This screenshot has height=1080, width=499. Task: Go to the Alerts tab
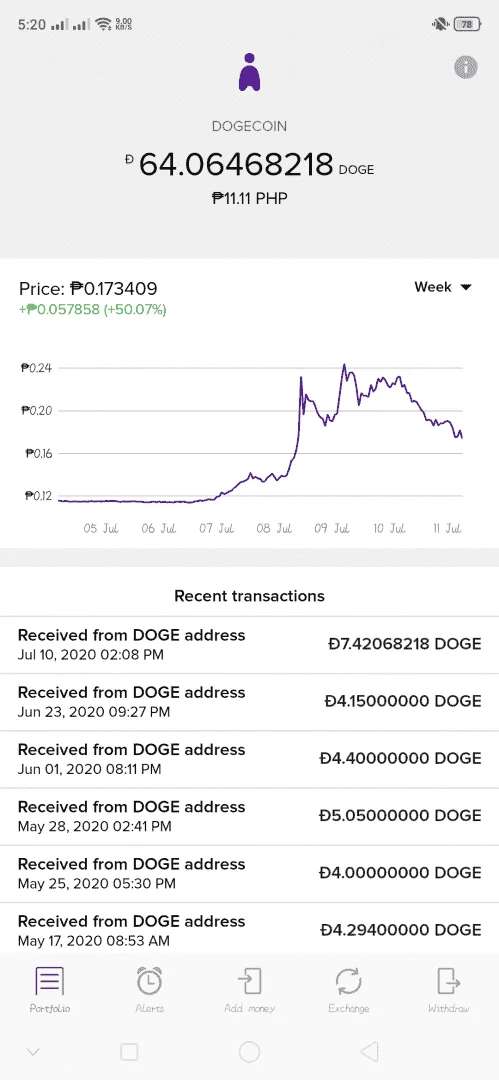(150, 990)
